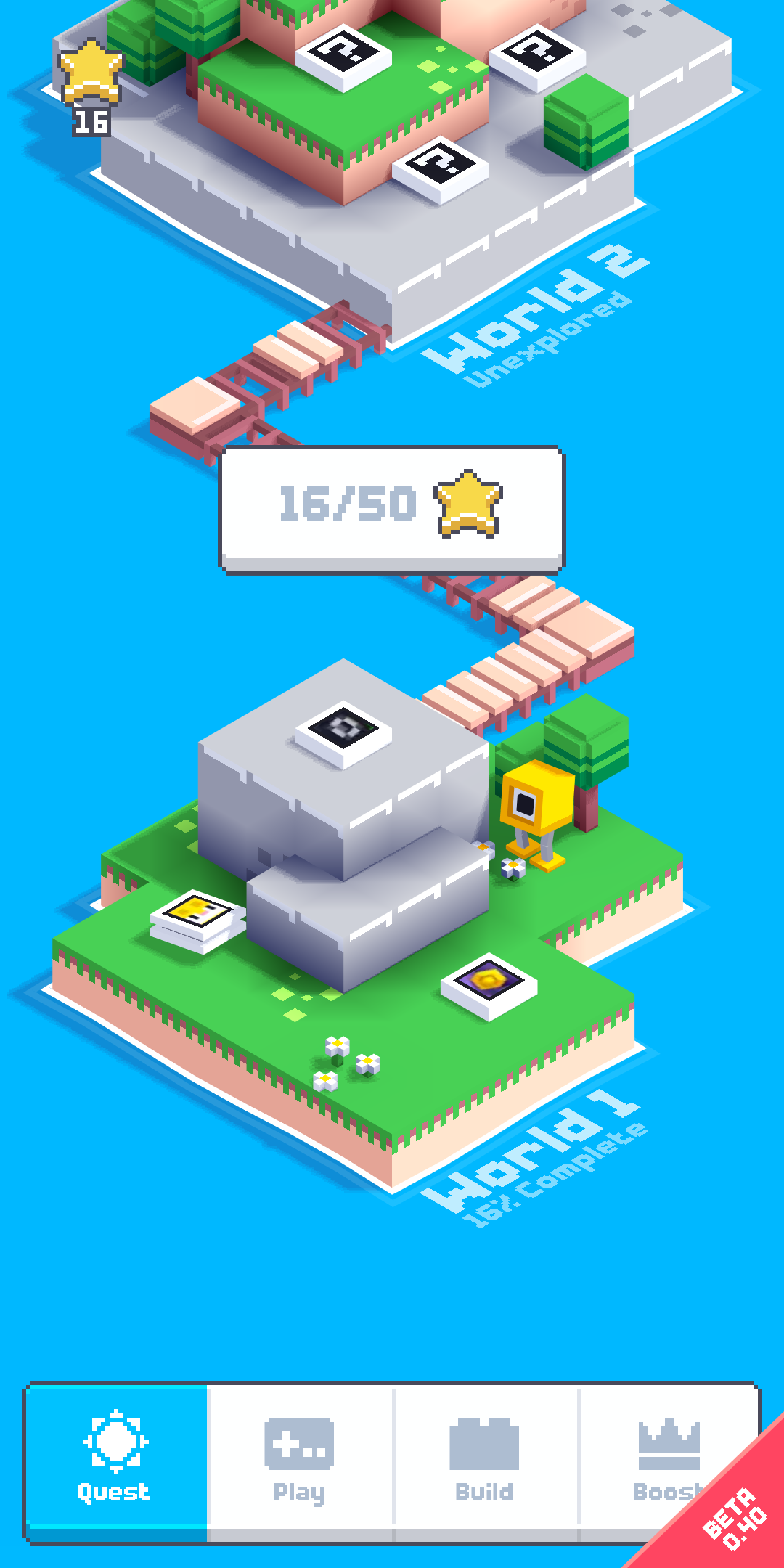Switch to the Build tab
The image size is (784, 1568).
tap(485, 1461)
